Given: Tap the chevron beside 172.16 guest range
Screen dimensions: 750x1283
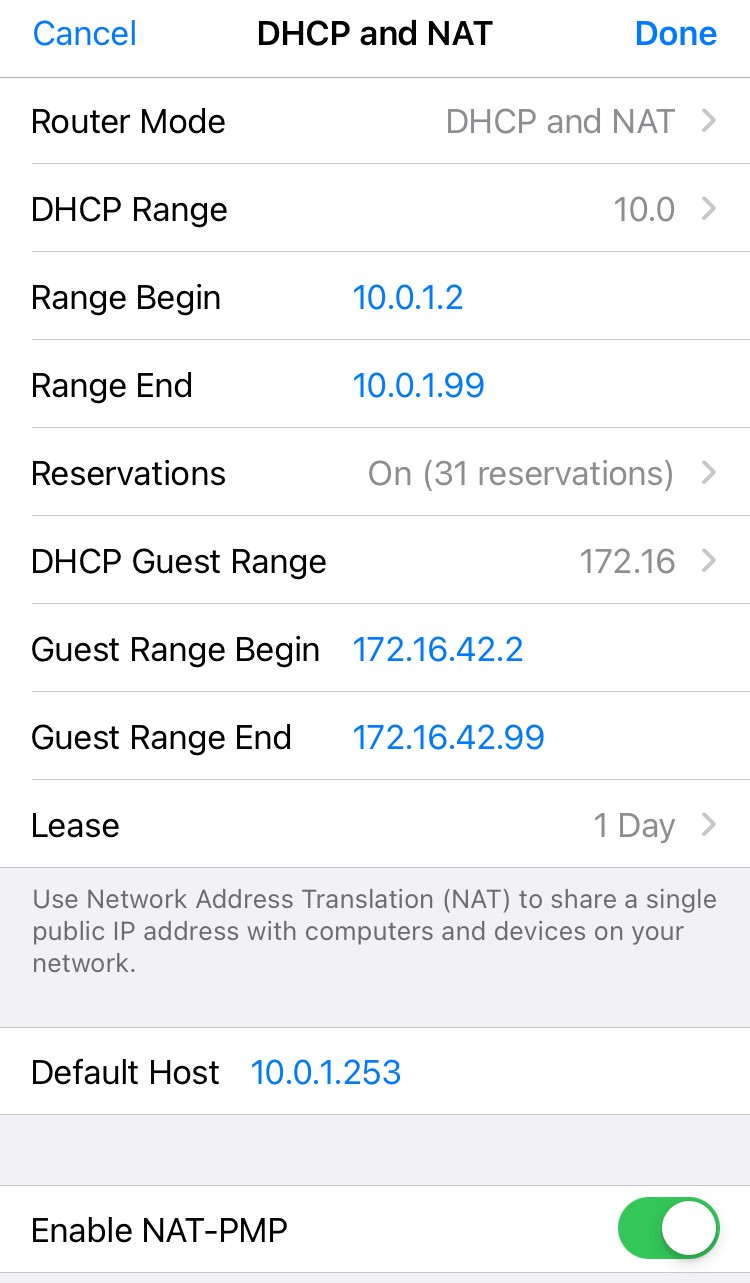Looking at the screenshot, I should [710, 561].
